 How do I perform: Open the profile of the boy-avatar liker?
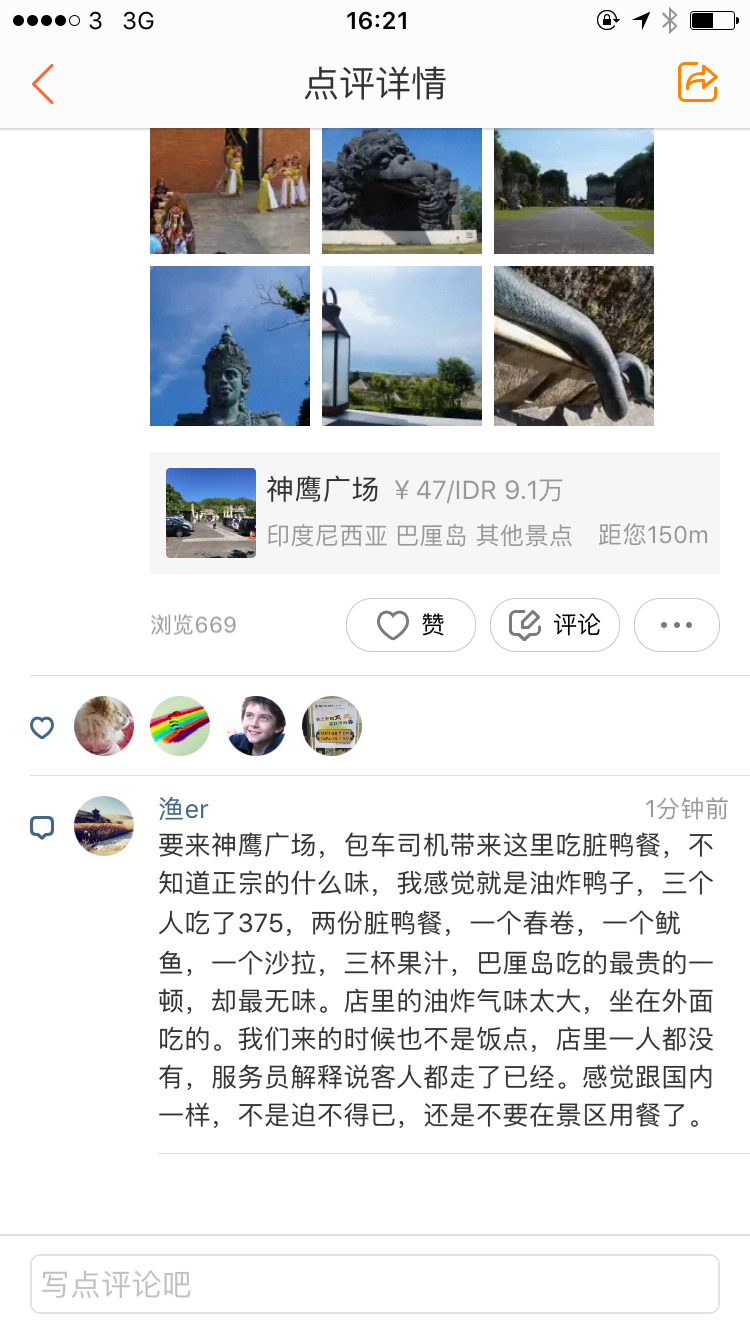[x=256, y=726]
